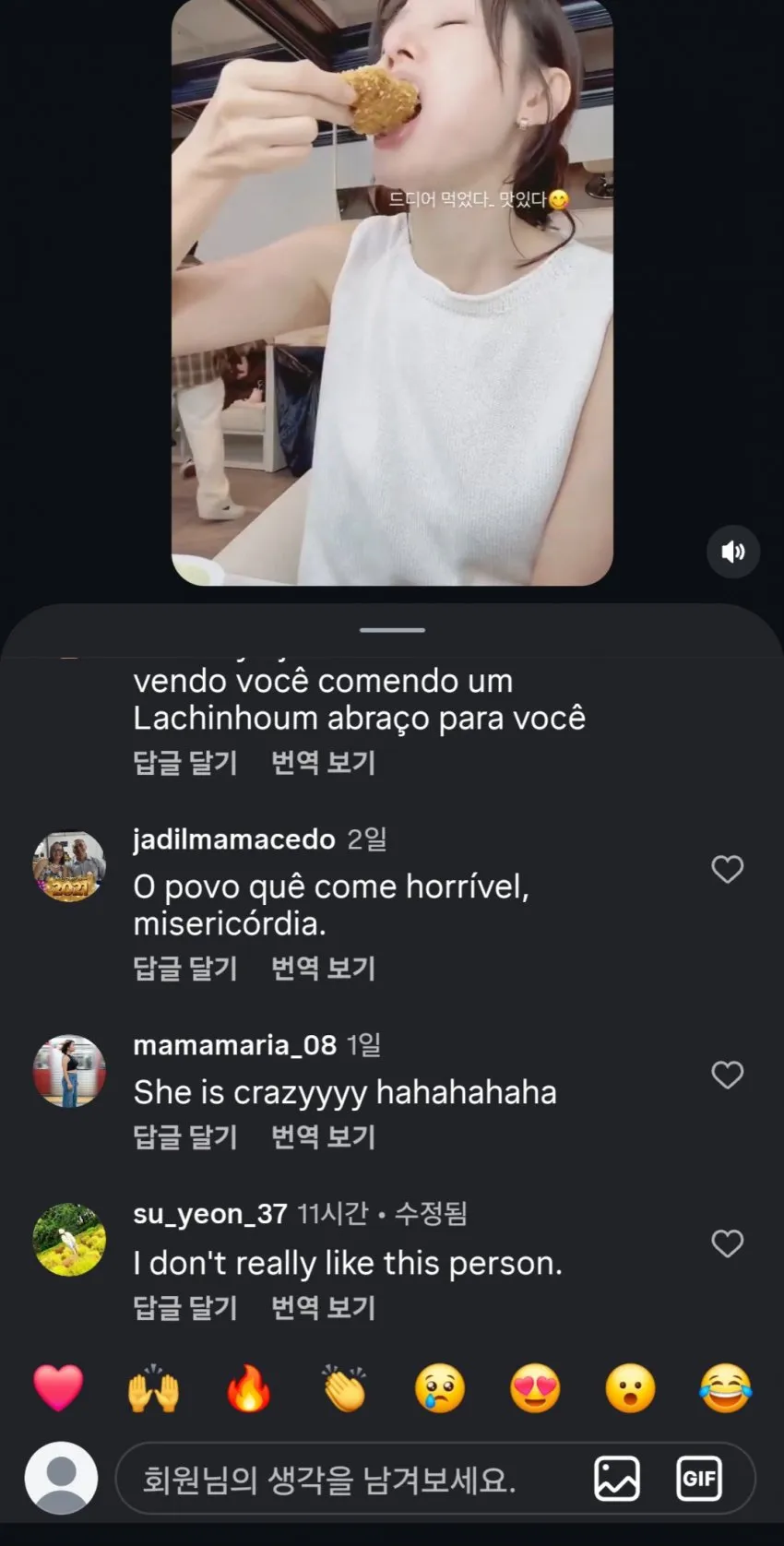Open the GIF picker

click(699, 1479)
